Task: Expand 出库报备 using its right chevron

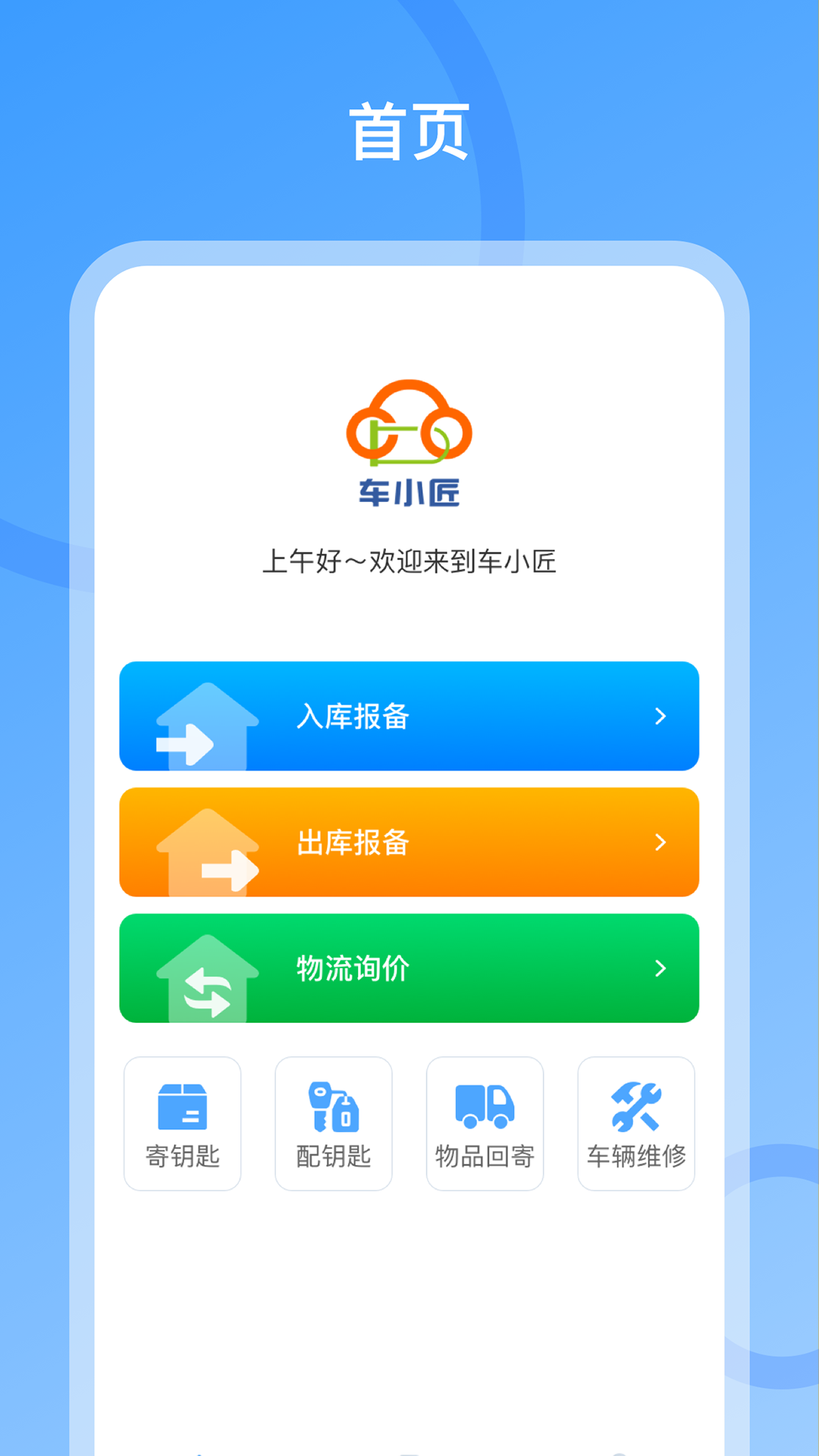Action: click(661, 843)
